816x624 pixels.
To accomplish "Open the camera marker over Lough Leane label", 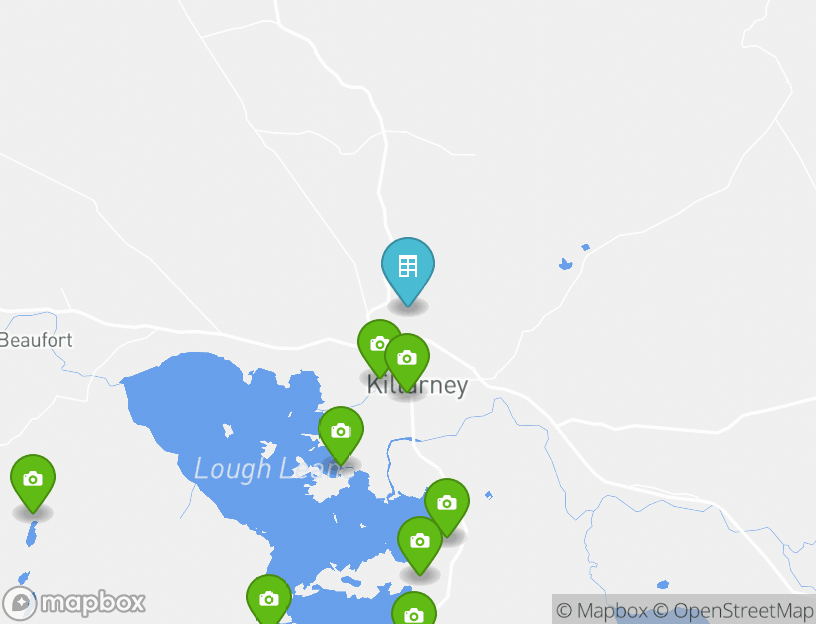I will point(341,431).
